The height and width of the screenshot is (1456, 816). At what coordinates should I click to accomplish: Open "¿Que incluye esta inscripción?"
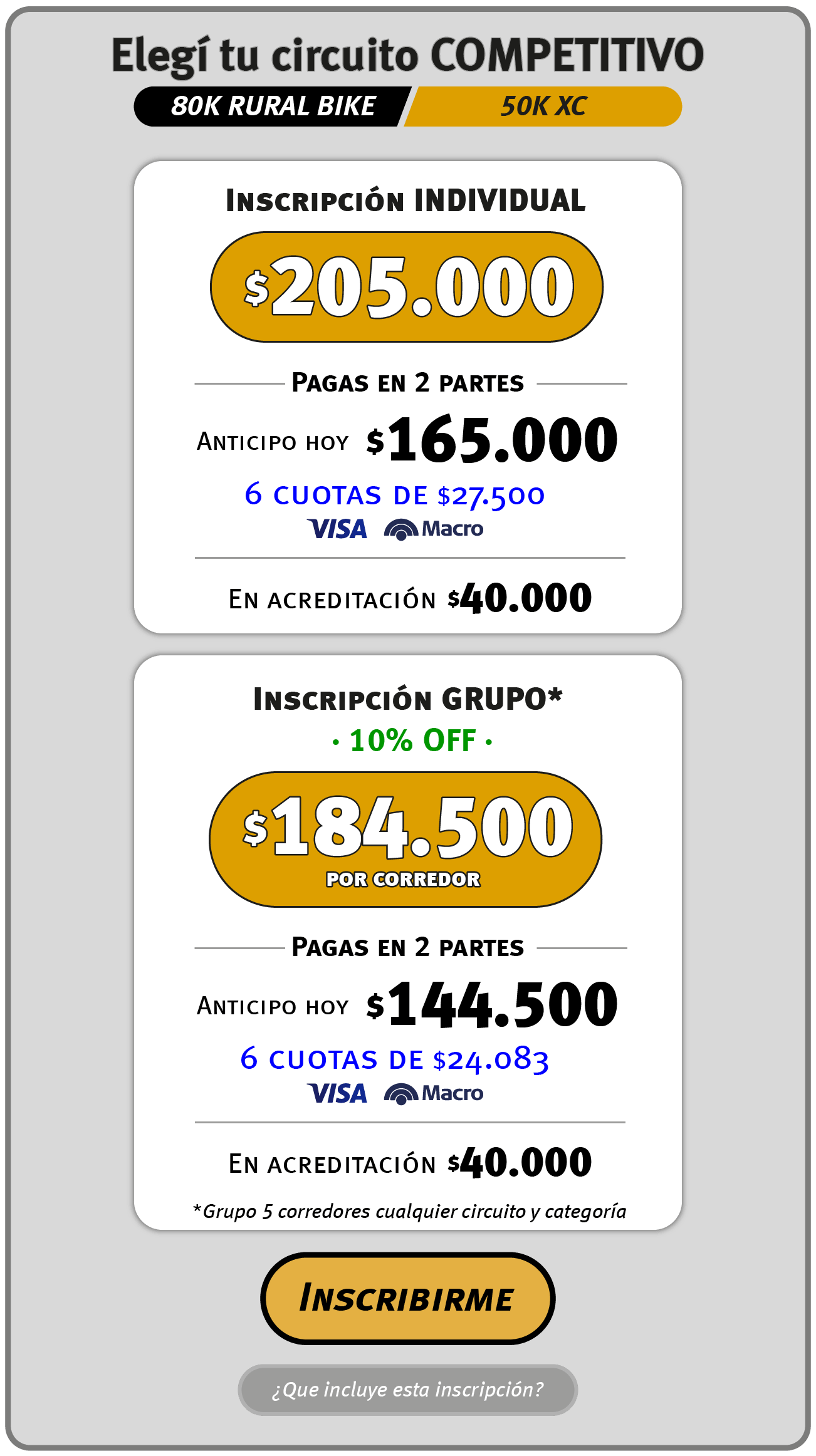[407, 1390]
